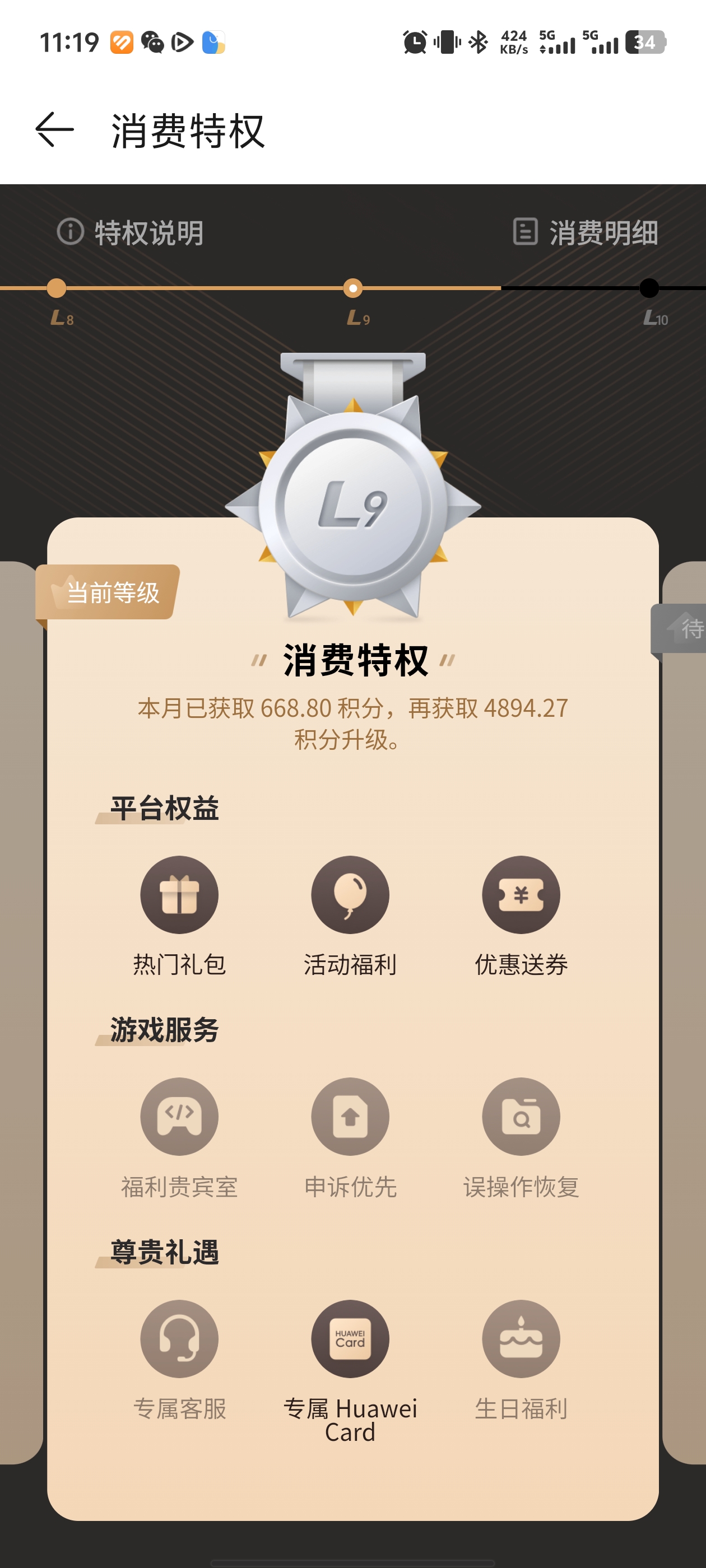Image resolution: width=706 pixels, height=1568 pixels.
Task: Open 生日福利 privilege
Action: [521, 1339]
